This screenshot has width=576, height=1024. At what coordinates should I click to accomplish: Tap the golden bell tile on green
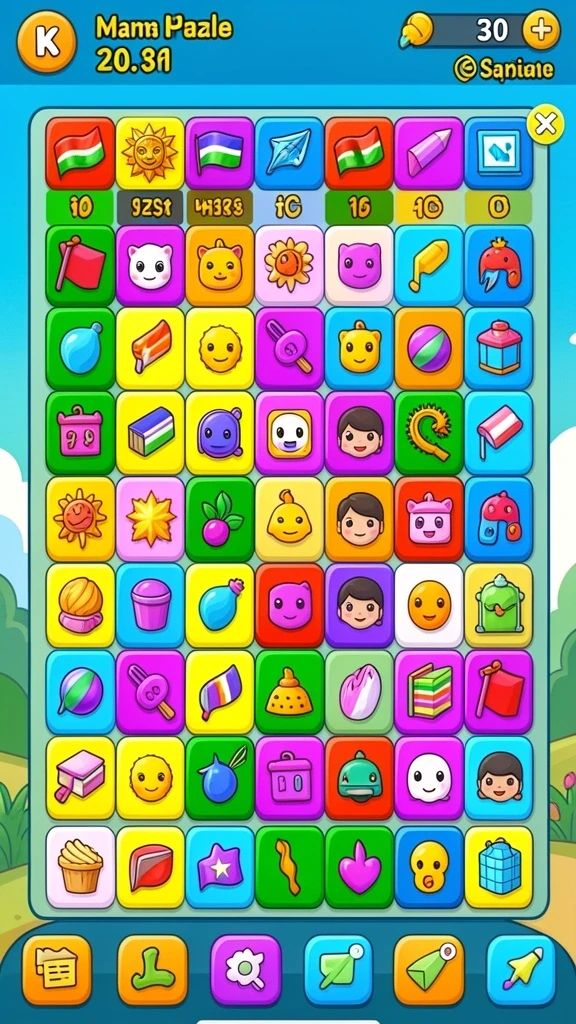pos(289,692)
